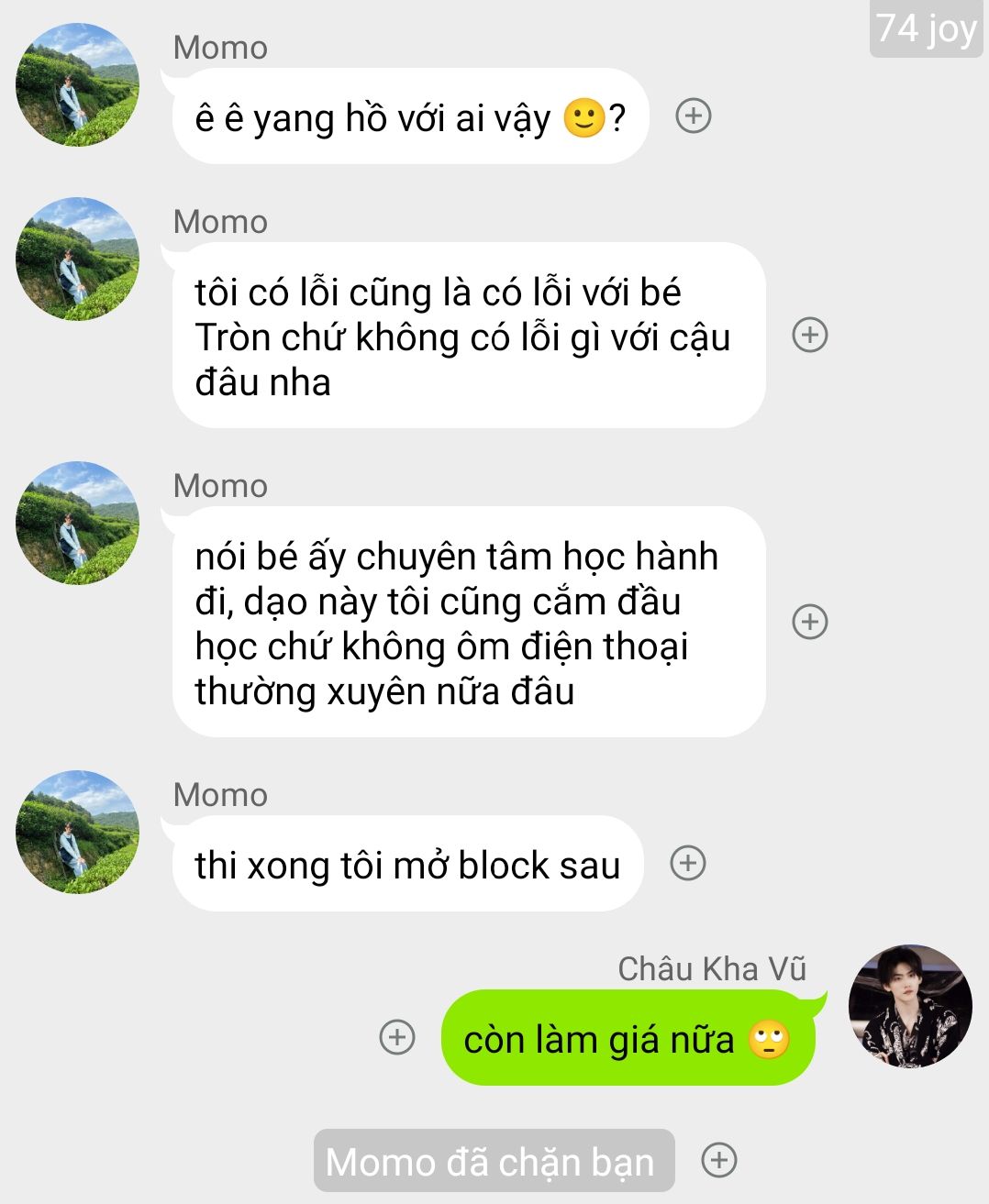Open Châu Kha Vũ's profile picture
The image size is (989, 1204).
coord(910,1006)
